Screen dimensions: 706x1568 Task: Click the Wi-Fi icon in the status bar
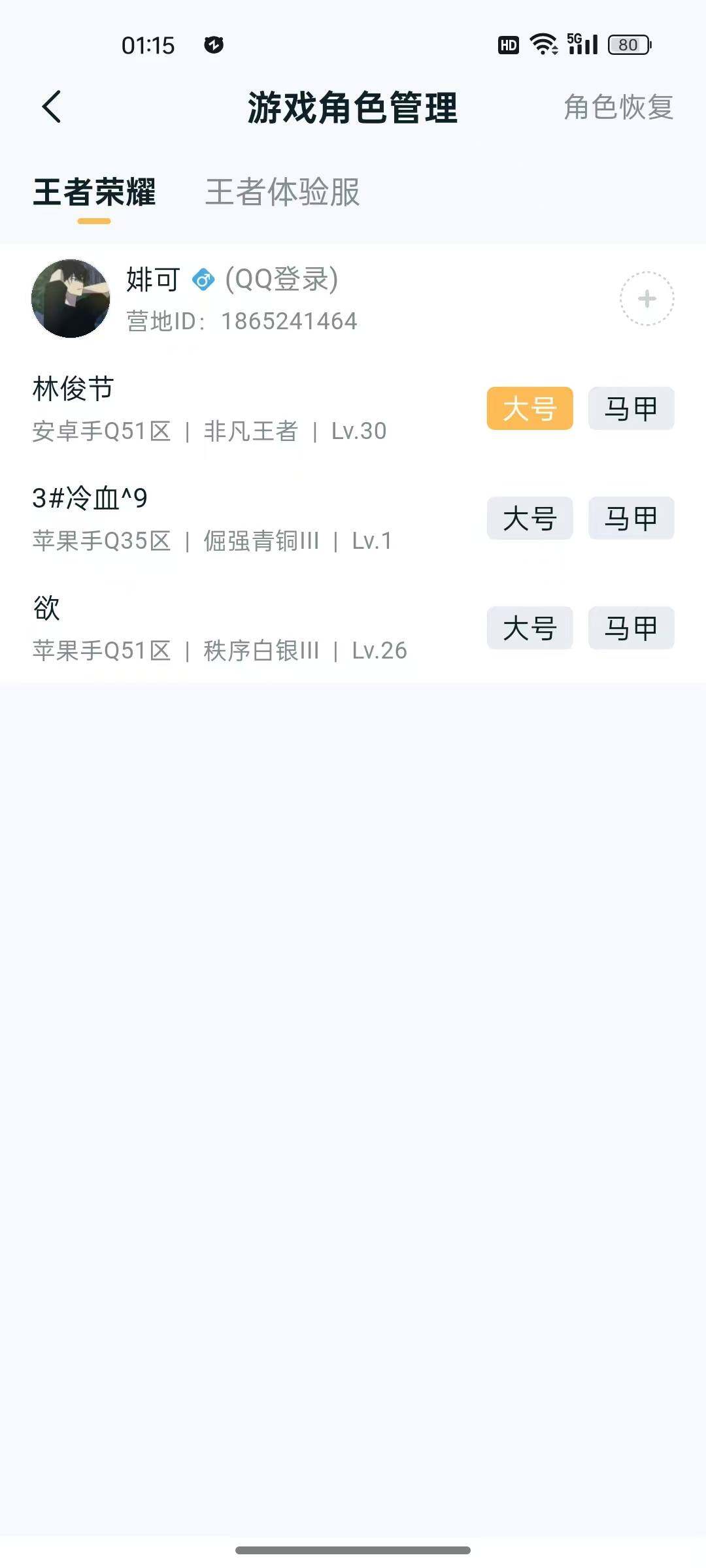[543, 44]
